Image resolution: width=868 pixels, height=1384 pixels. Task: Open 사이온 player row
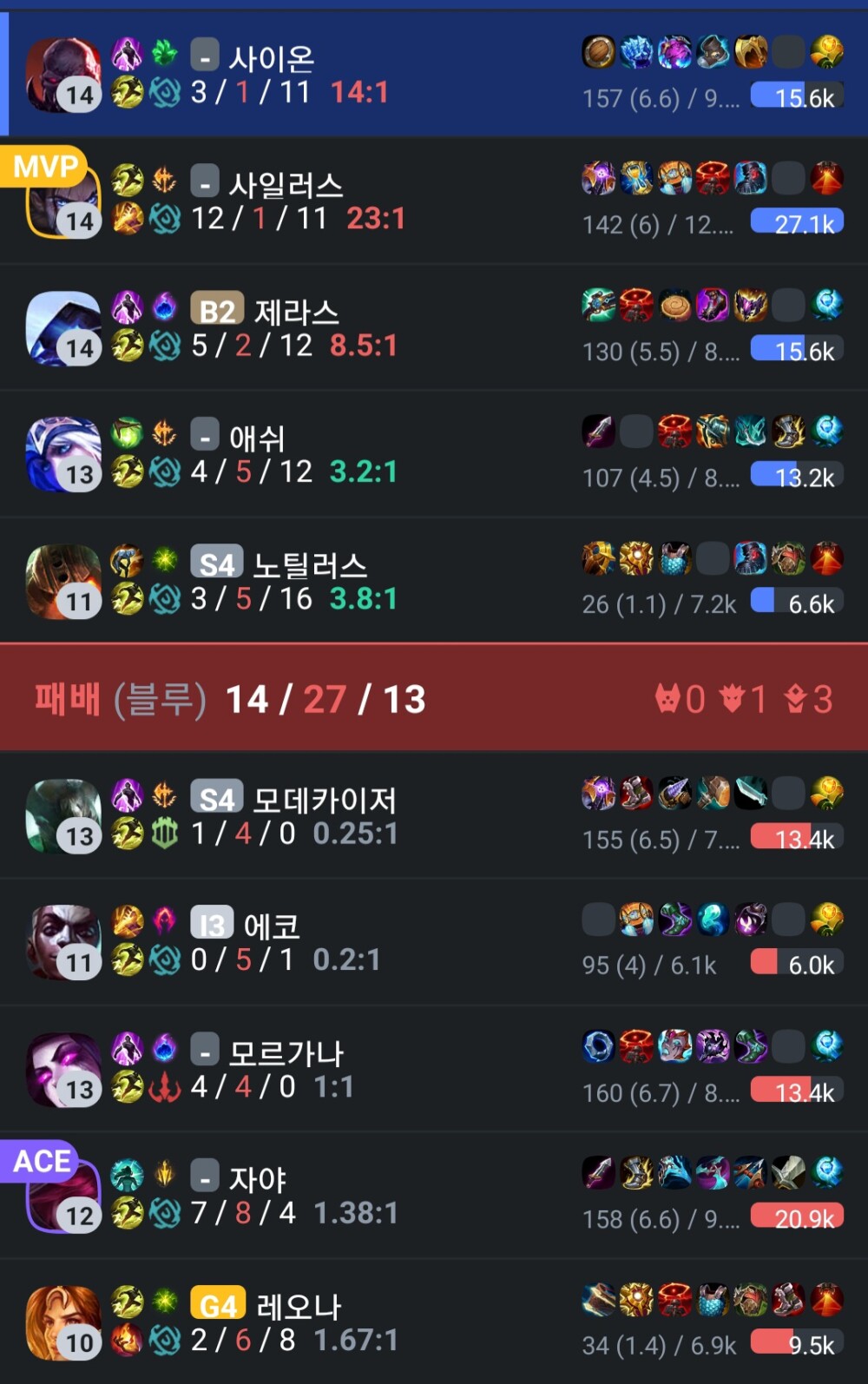tap(434, 75)
